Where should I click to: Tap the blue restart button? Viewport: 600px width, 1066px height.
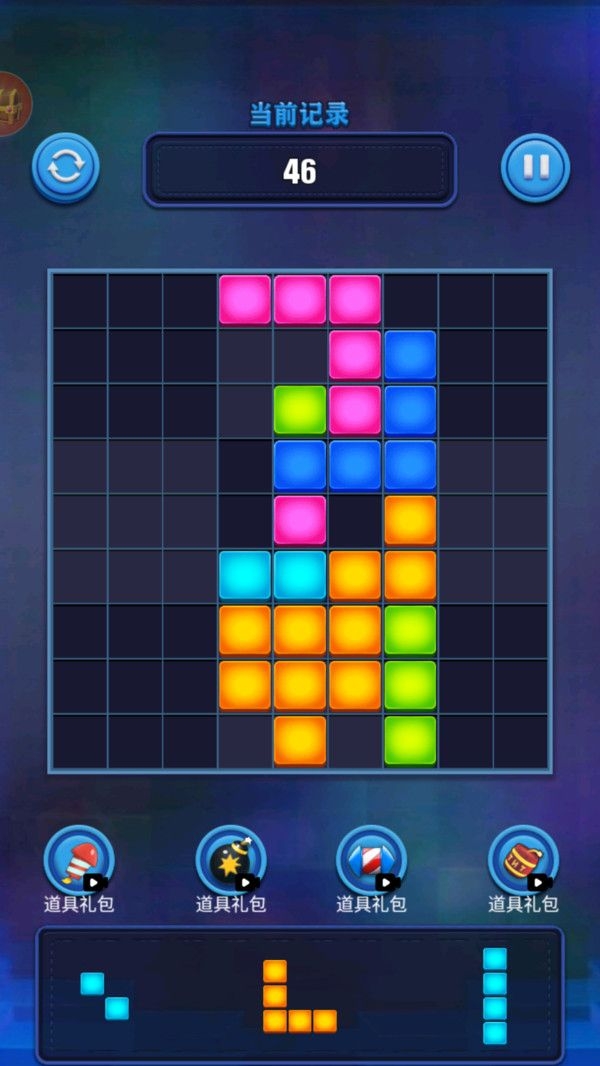[x=66, y=167]
